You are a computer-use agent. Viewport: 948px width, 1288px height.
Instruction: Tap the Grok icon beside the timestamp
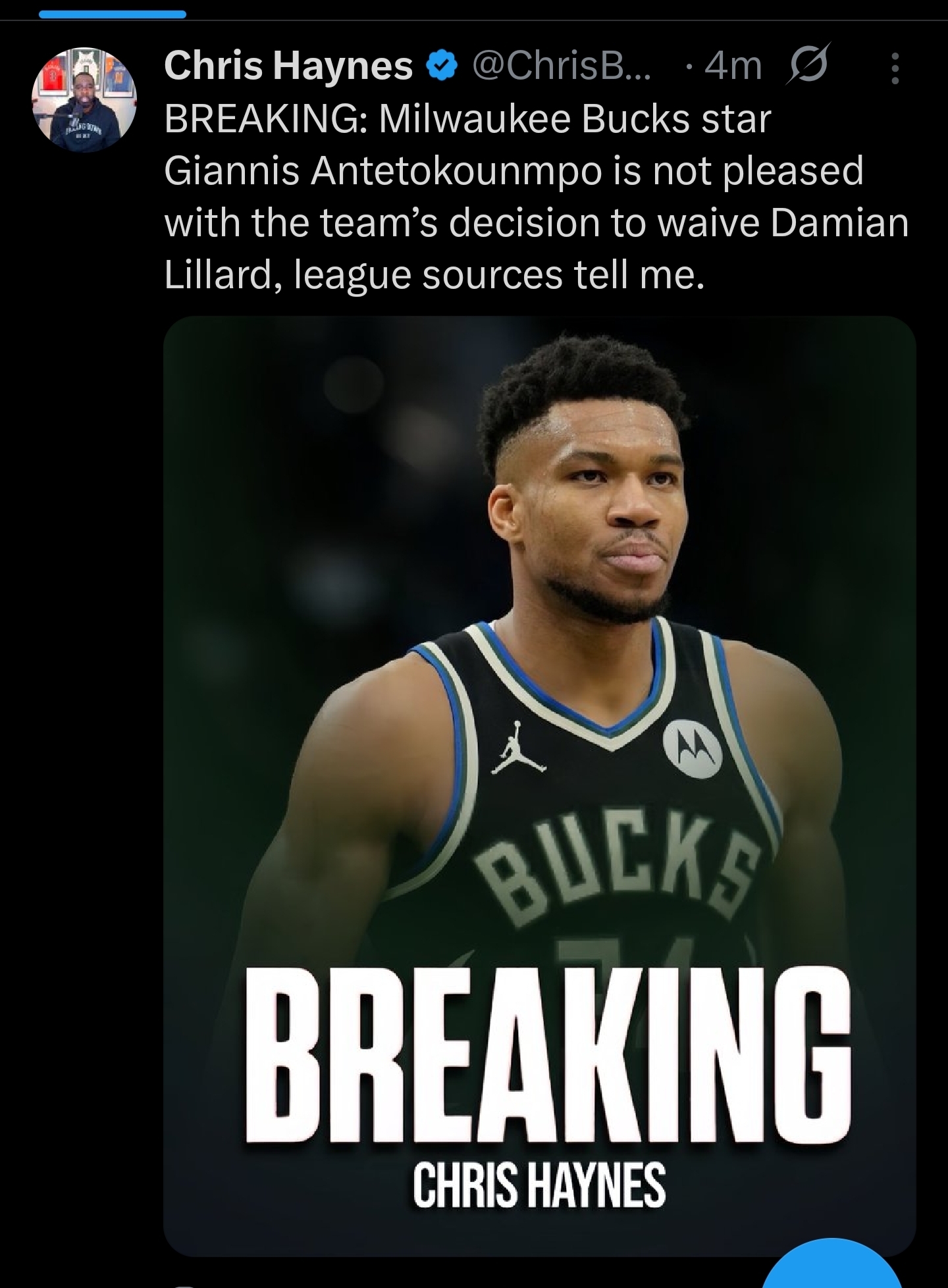807,66
